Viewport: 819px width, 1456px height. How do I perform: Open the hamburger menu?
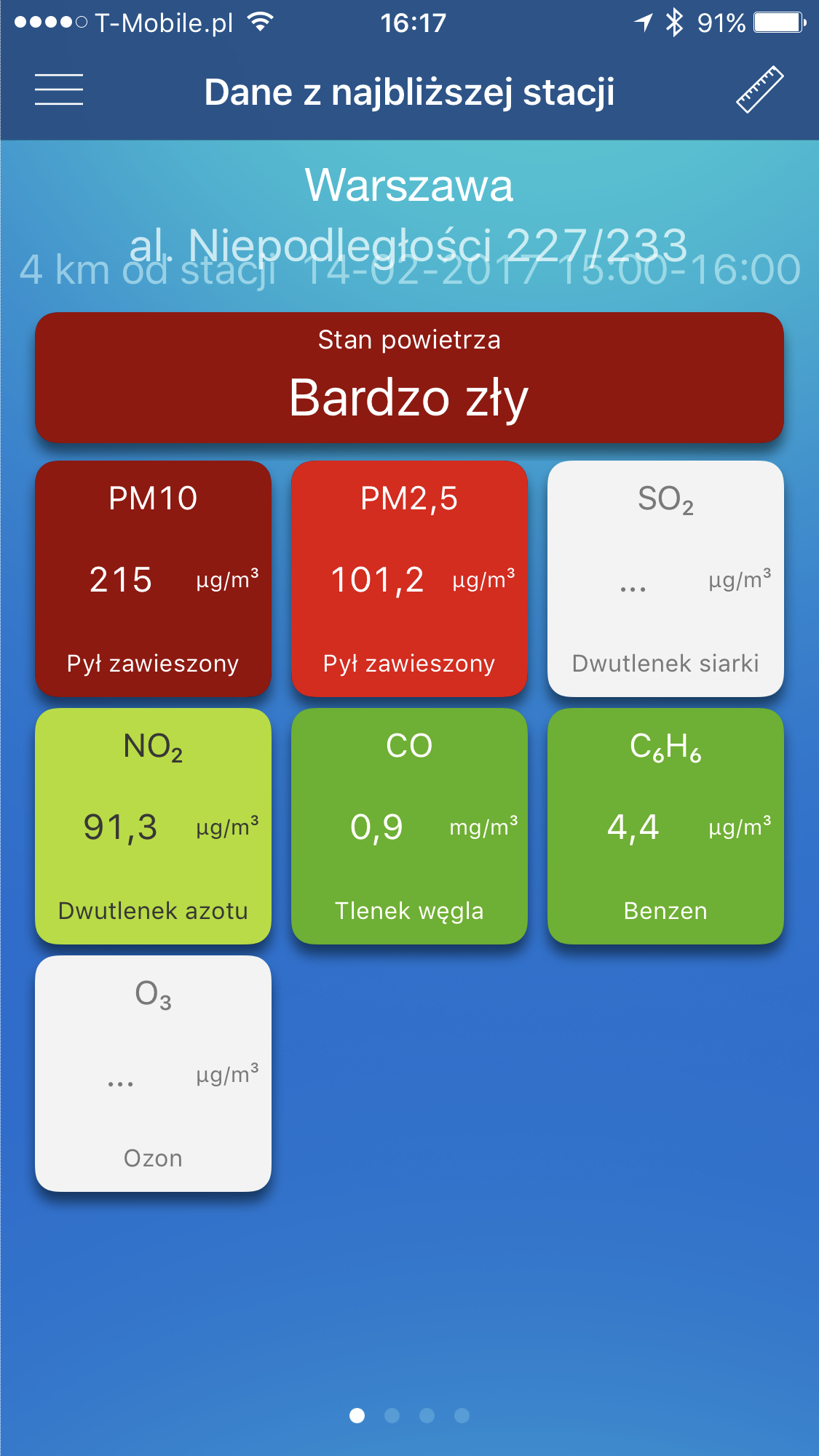(x=59, y=89)
